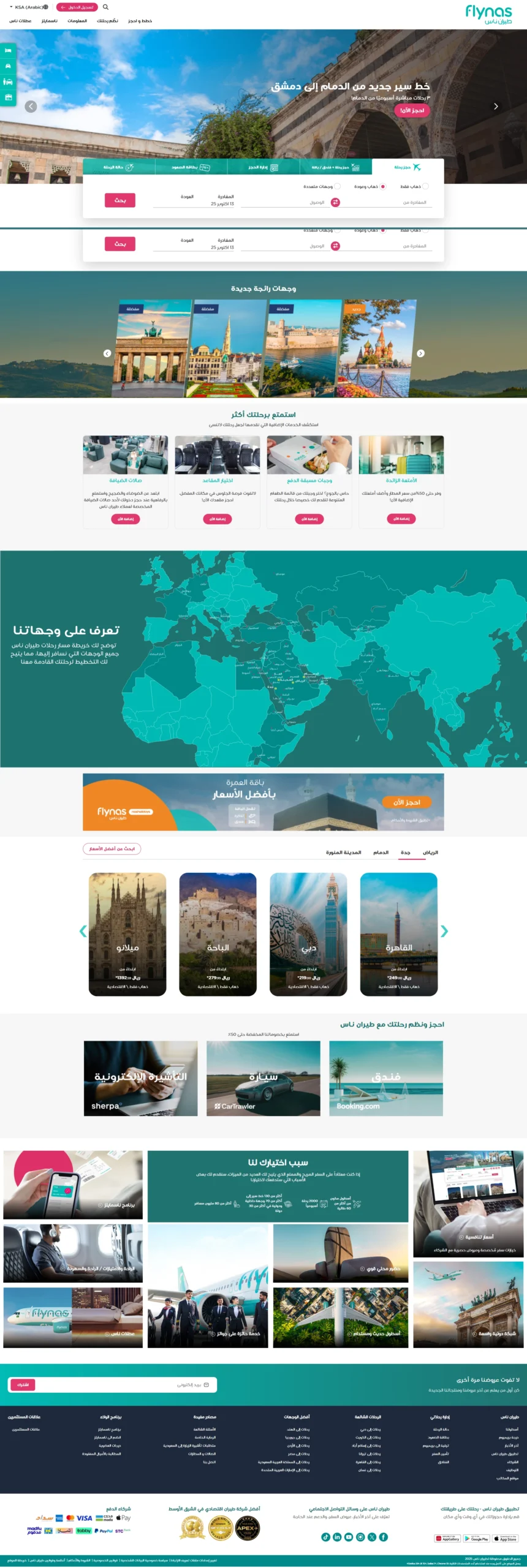The width and height of the screenshot is (527, 1568).
Task: Open the KSA (Arabic) language selector
Action: 29,7
